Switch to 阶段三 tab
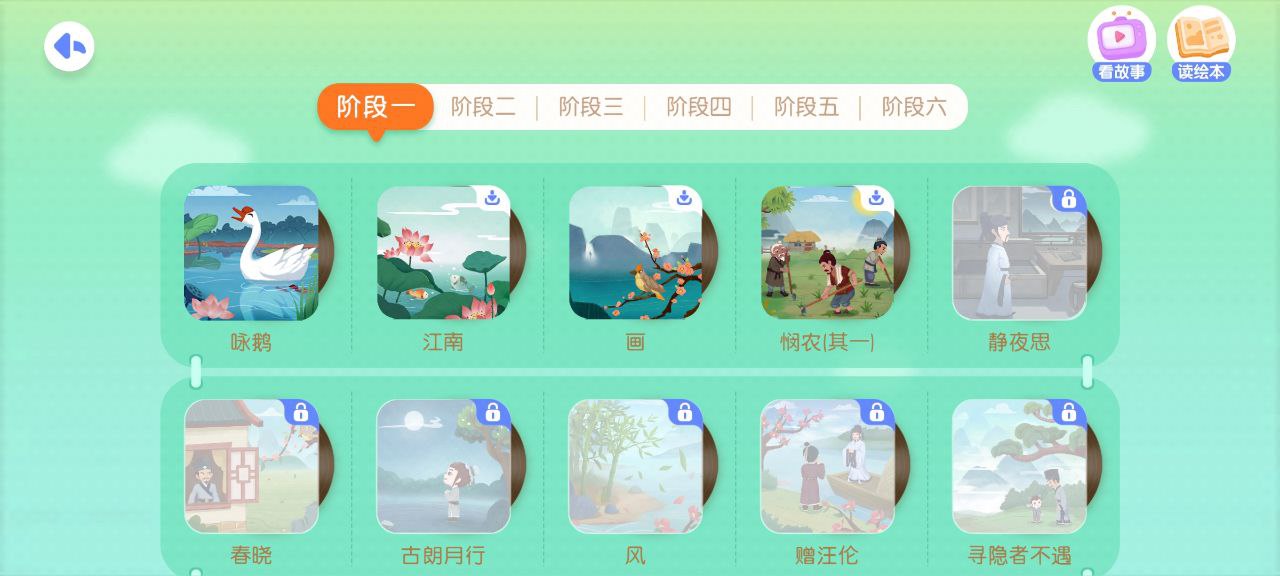This screenshot has height=576, width=1280. 591,107
